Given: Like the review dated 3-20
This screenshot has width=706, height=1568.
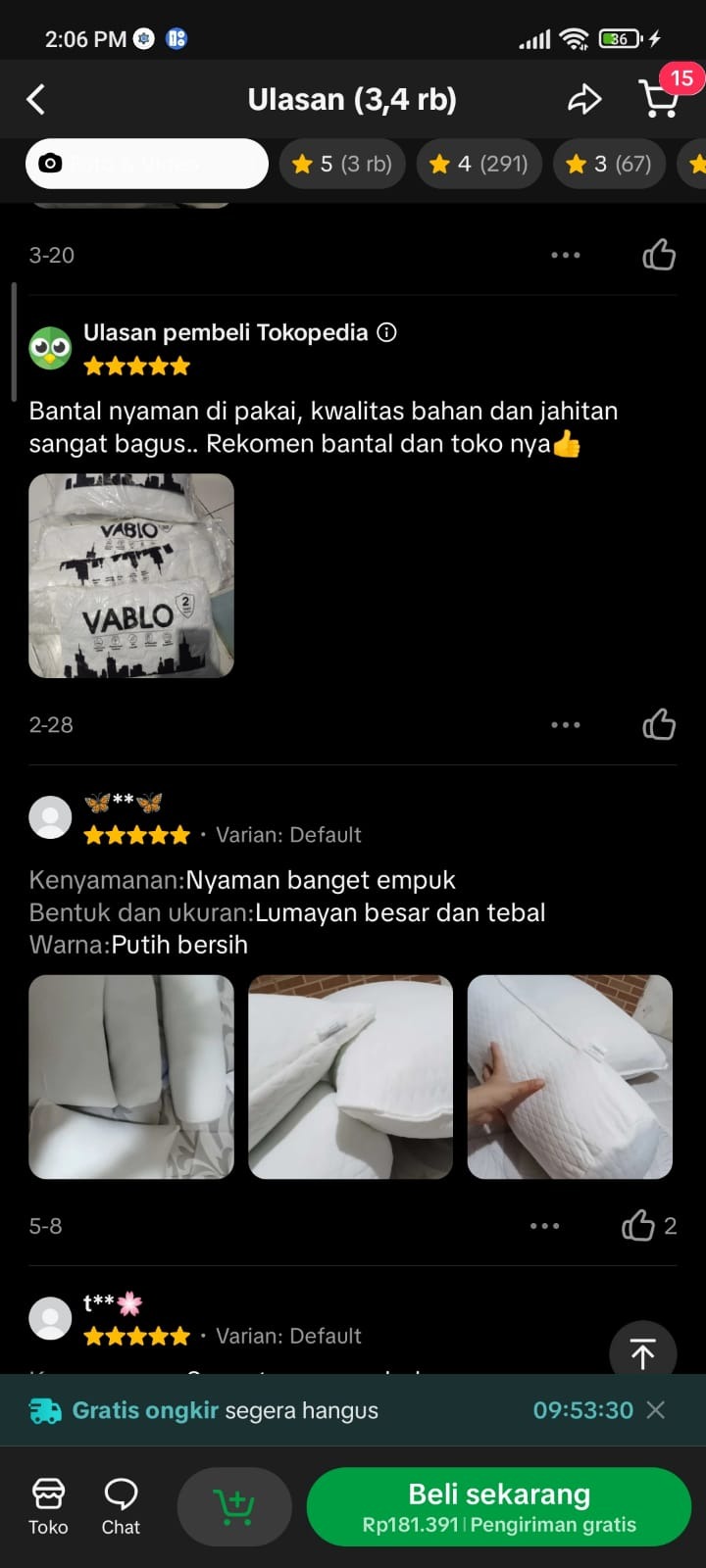Looking at the screenshot, I should pyautogui.click(x=659, y=255).
